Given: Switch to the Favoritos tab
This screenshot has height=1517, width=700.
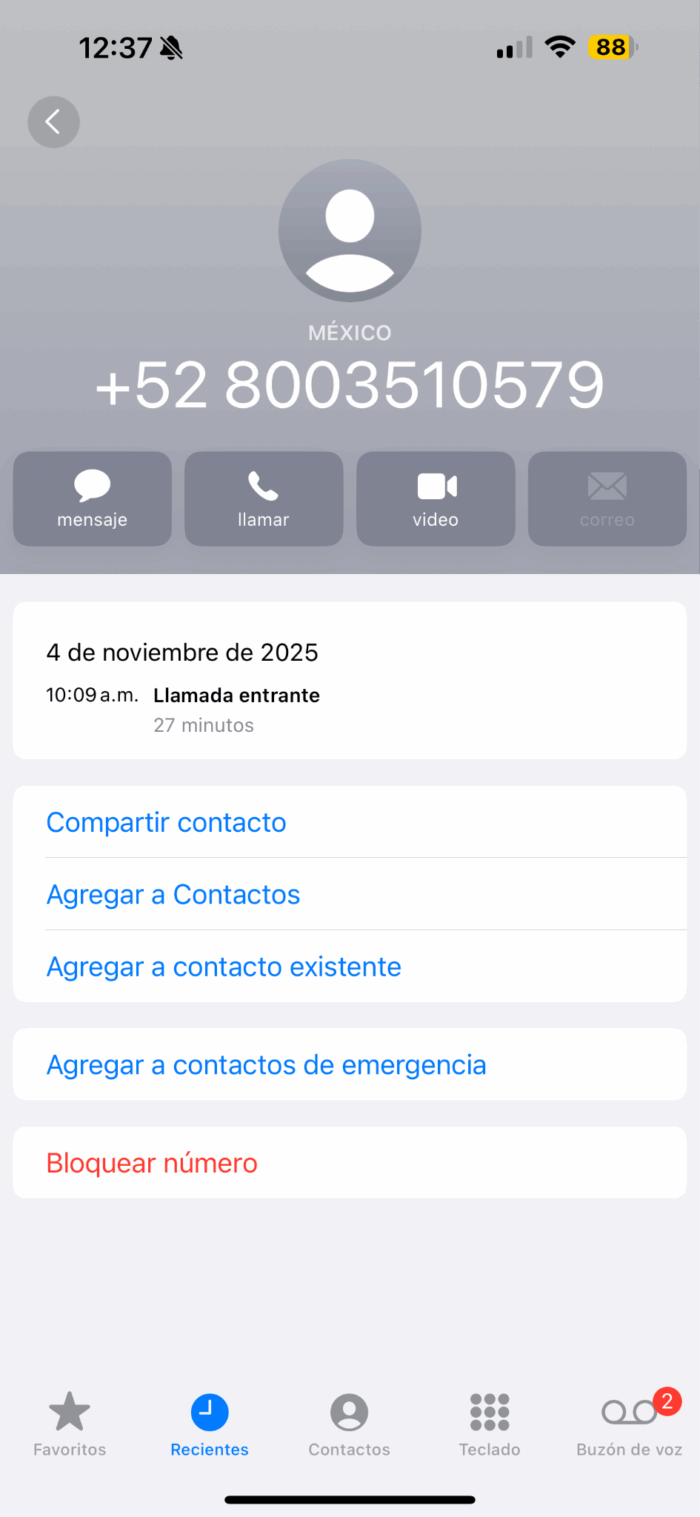Looking at the screenshot, I should pyautogui.click(x=69, y=1423).
